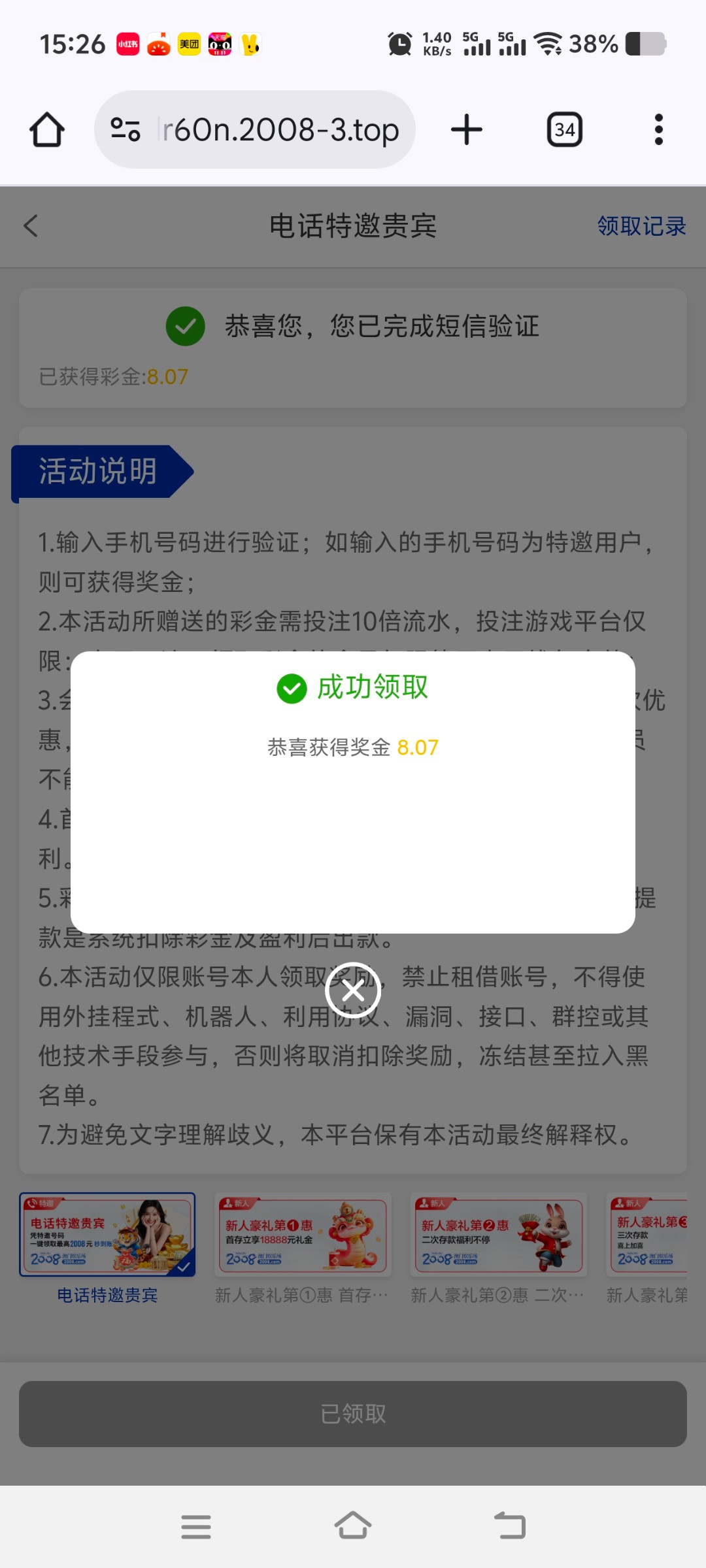Open the tab switcher showing 34 tabs
The height and width of the screenshot is (1568, 706).
pos(565,129)
